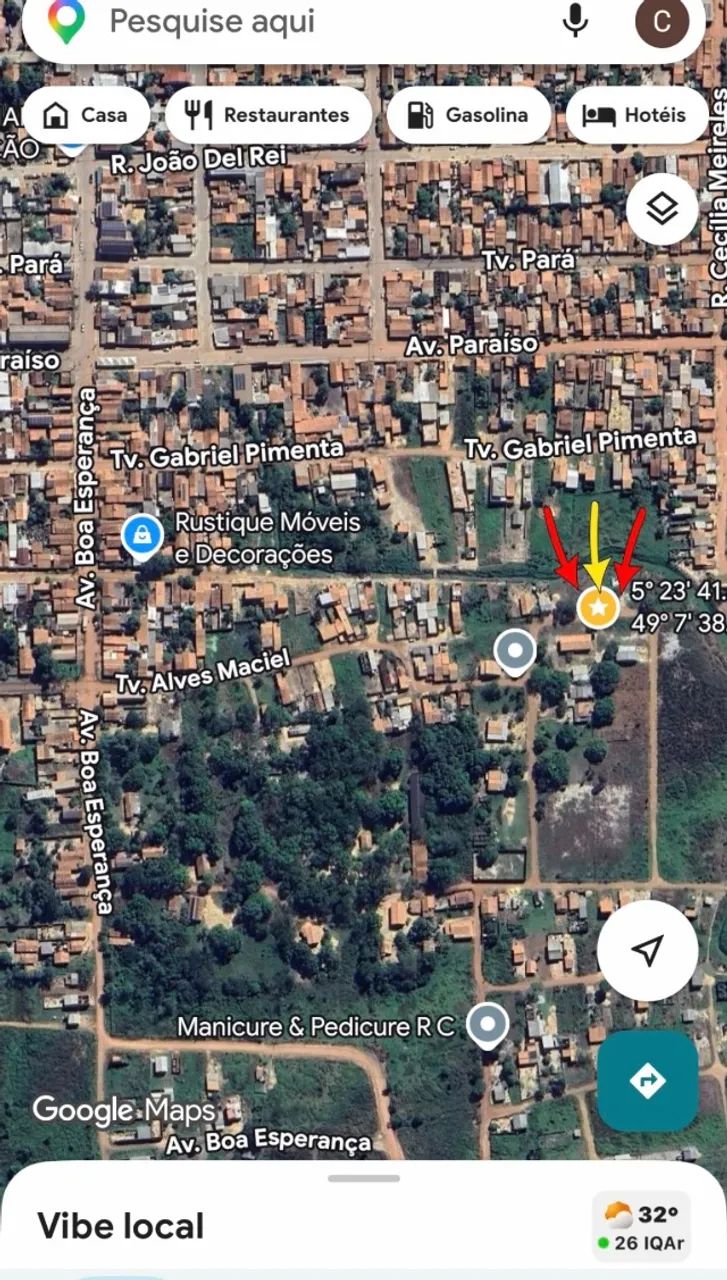Screen dimensions: 727x1280
Task: Start voice search with the microphone
Action: tap(575, 21)
